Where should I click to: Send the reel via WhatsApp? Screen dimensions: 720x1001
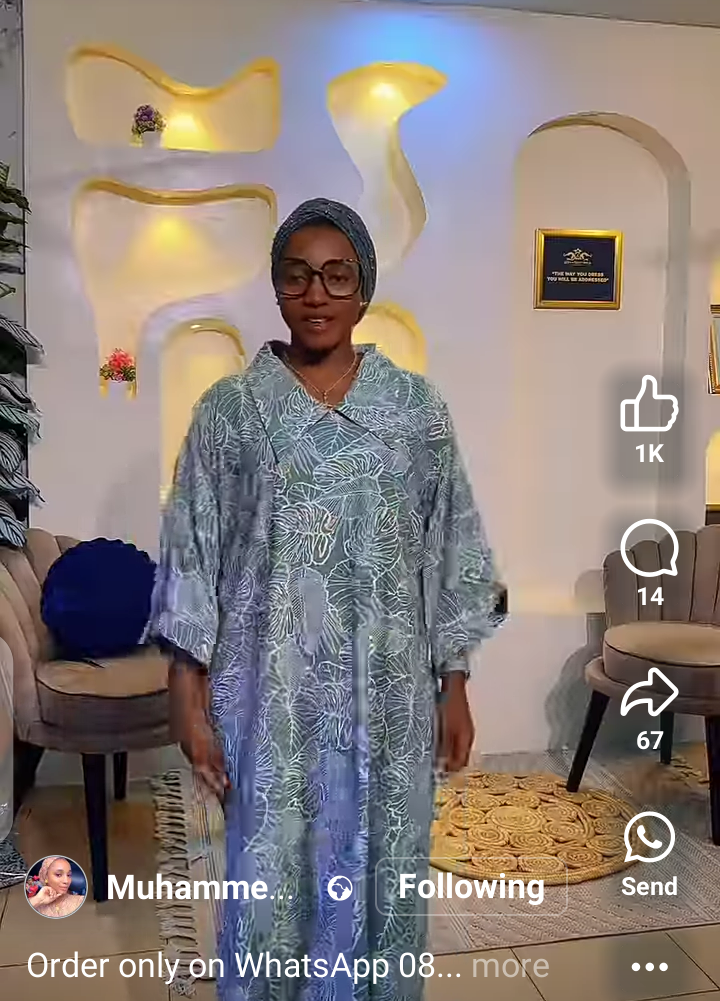click(x=649, y=838)
